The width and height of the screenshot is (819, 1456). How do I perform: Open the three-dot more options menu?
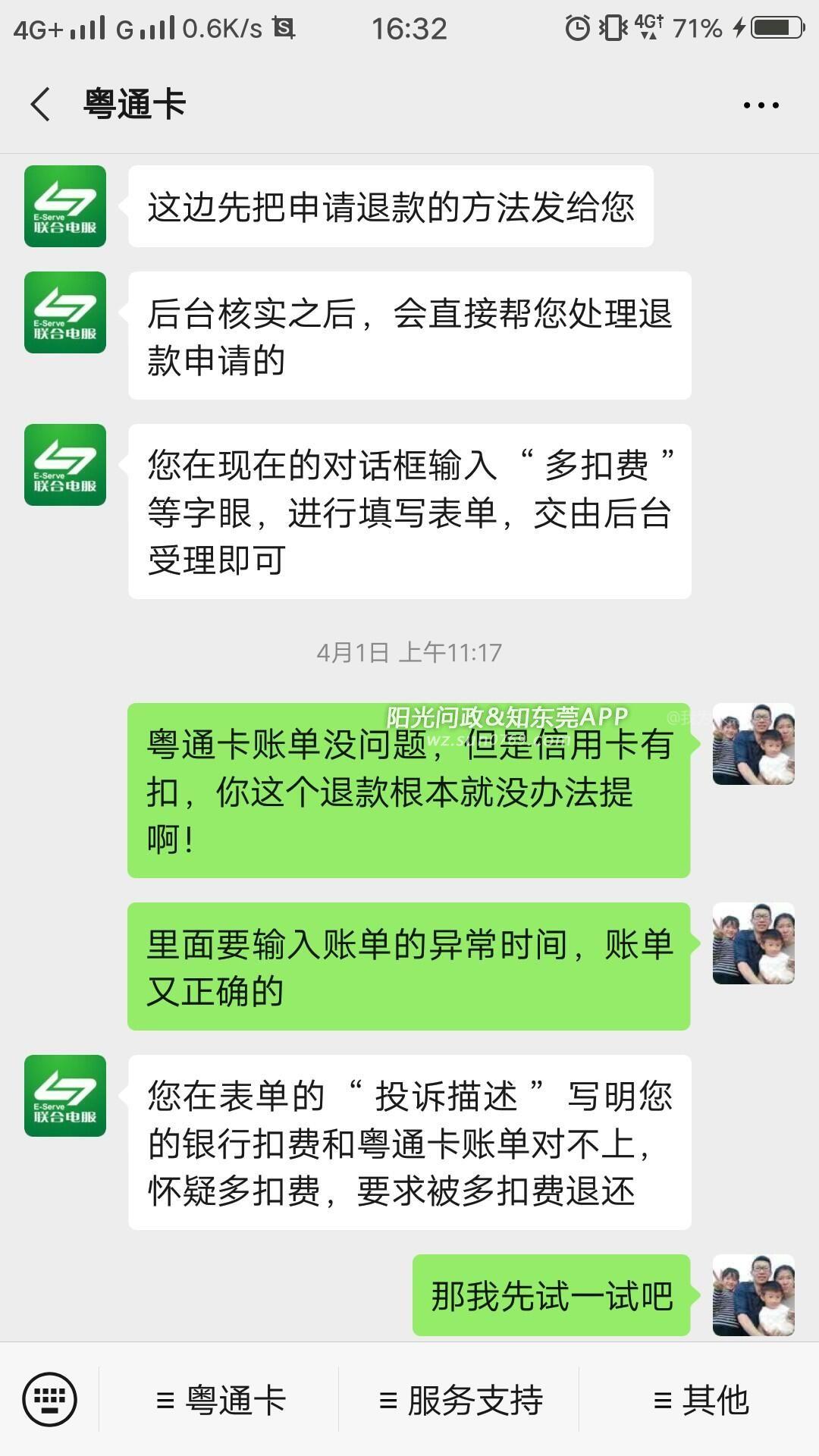point(761,105)
